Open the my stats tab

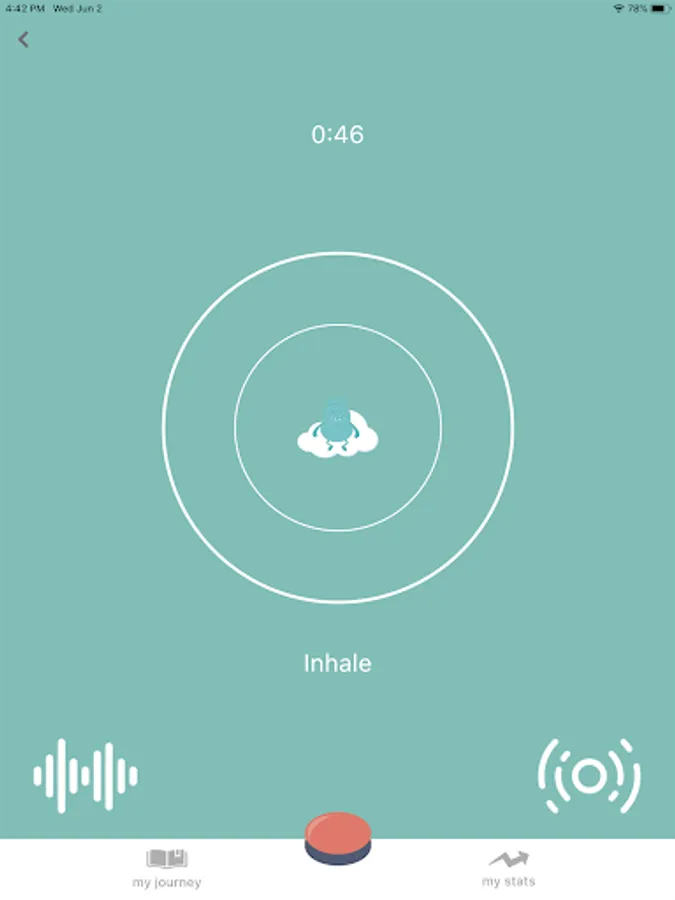(509, 869)
